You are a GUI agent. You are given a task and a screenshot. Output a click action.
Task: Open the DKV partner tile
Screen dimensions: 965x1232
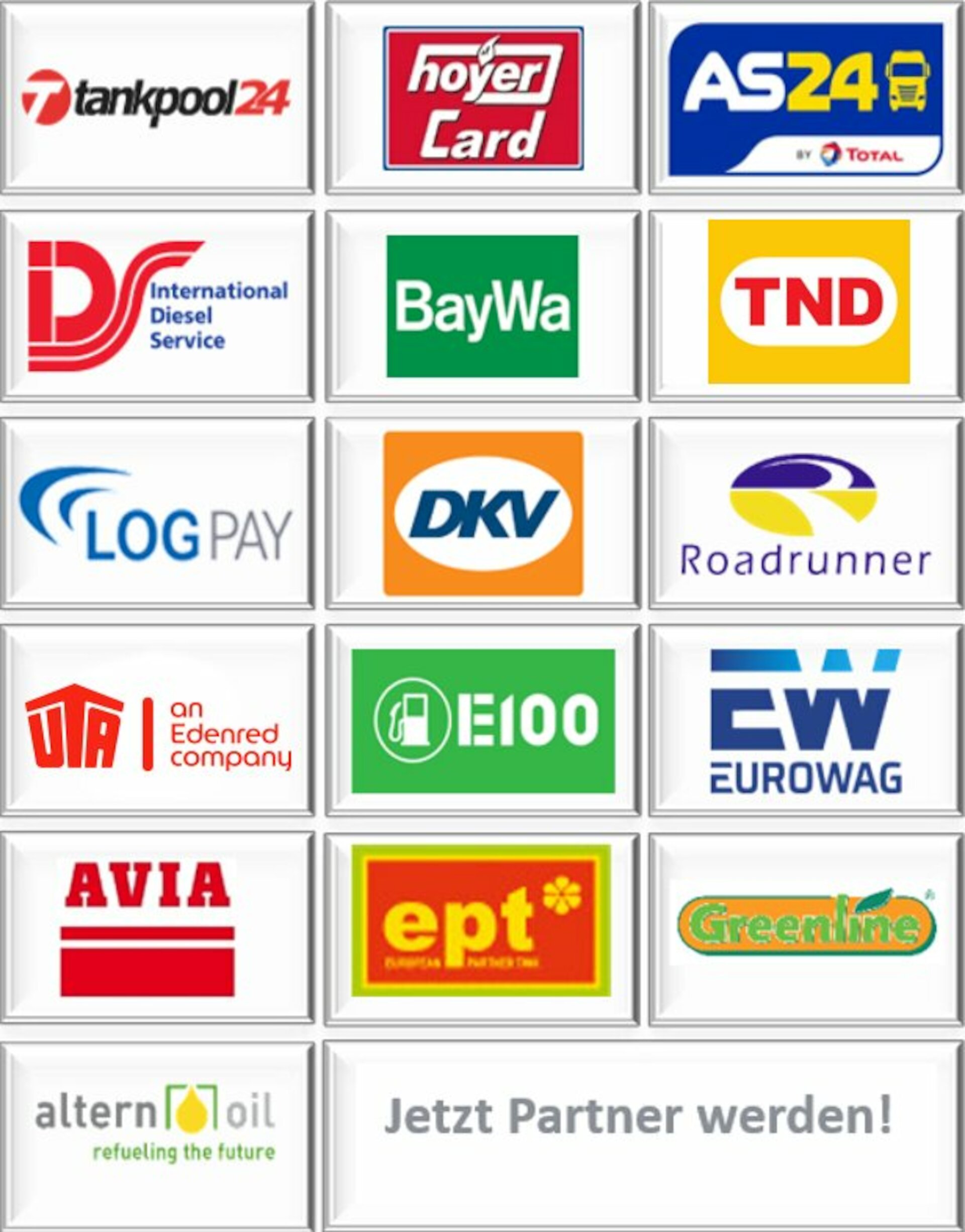click(x=483, y=513)
